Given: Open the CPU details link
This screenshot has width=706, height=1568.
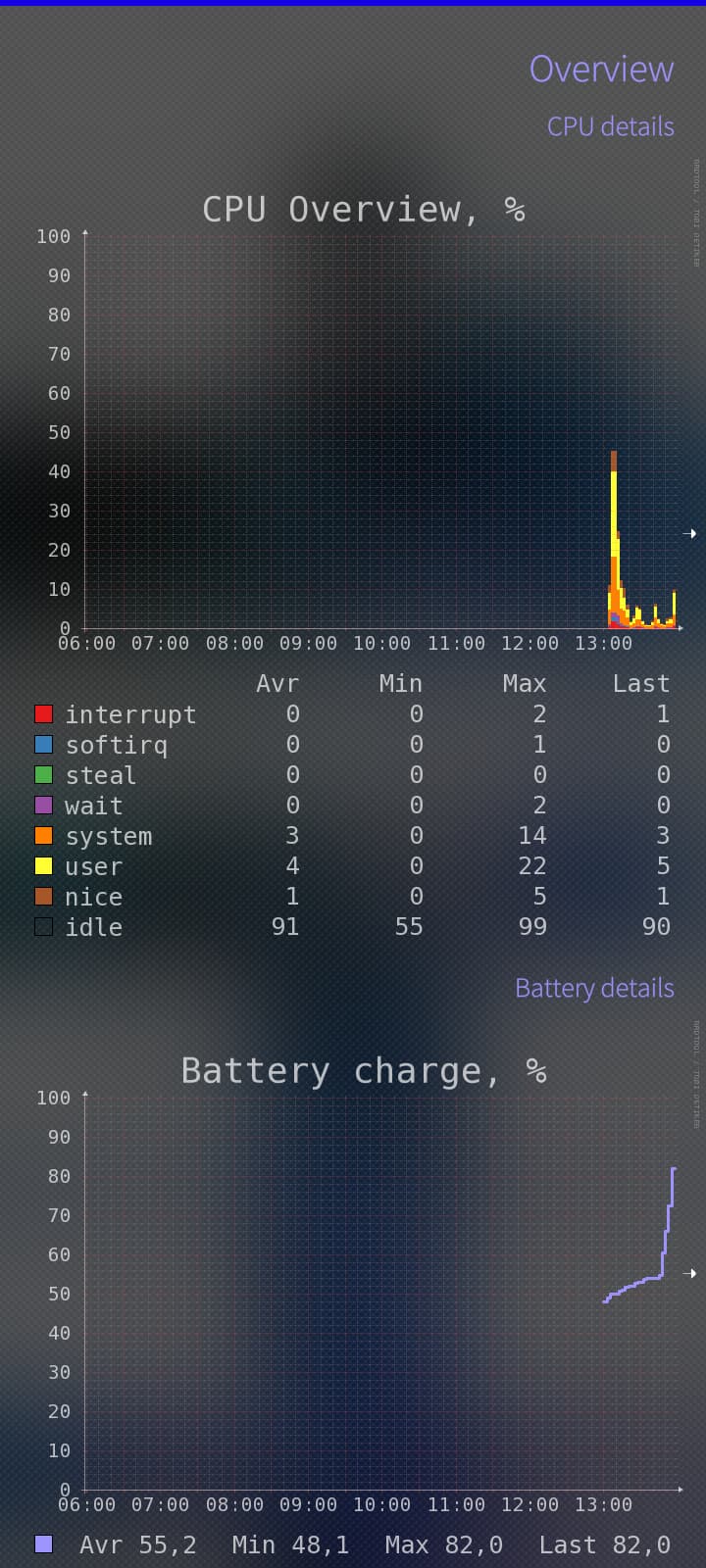Looking at the screenshot, I should click(610, 127).
